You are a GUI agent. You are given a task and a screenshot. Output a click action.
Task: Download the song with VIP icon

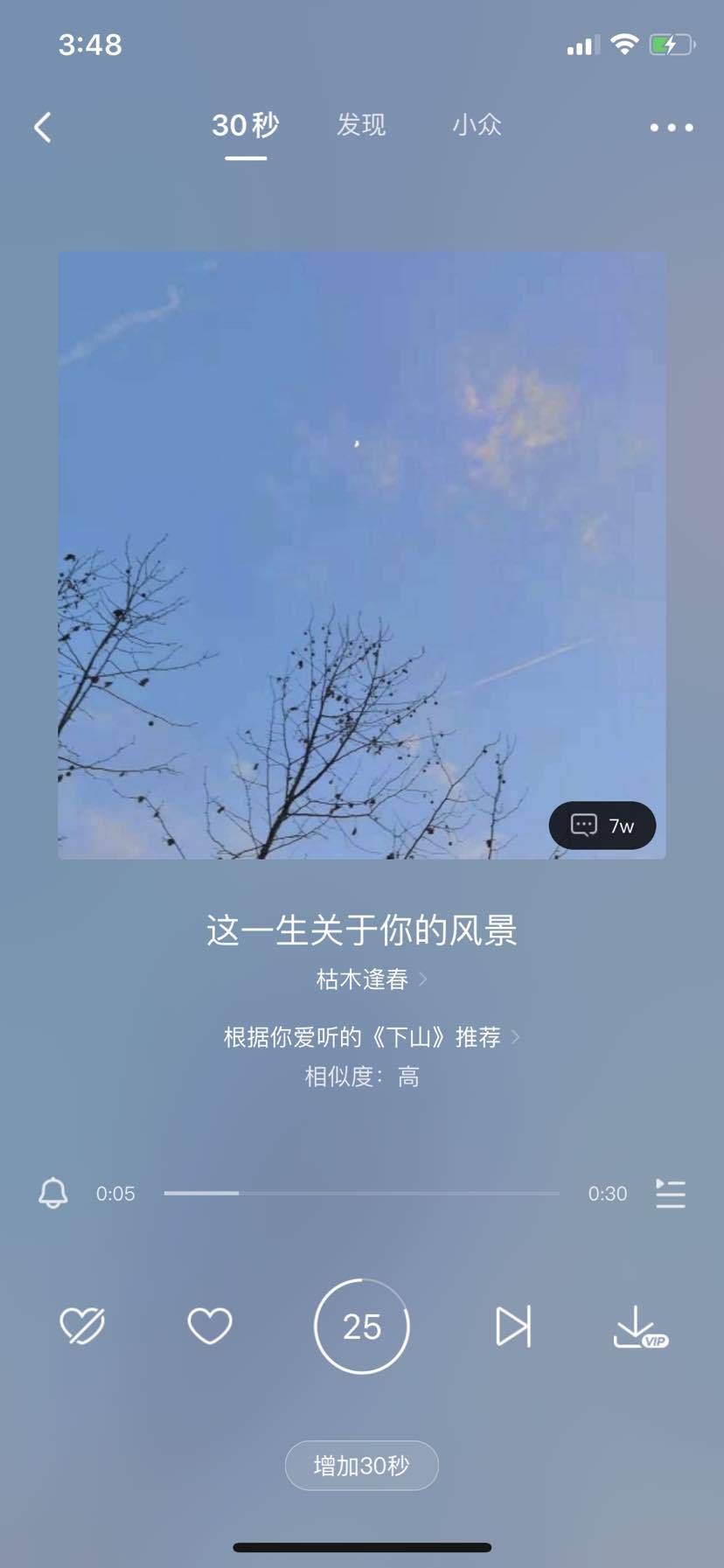639,1328
